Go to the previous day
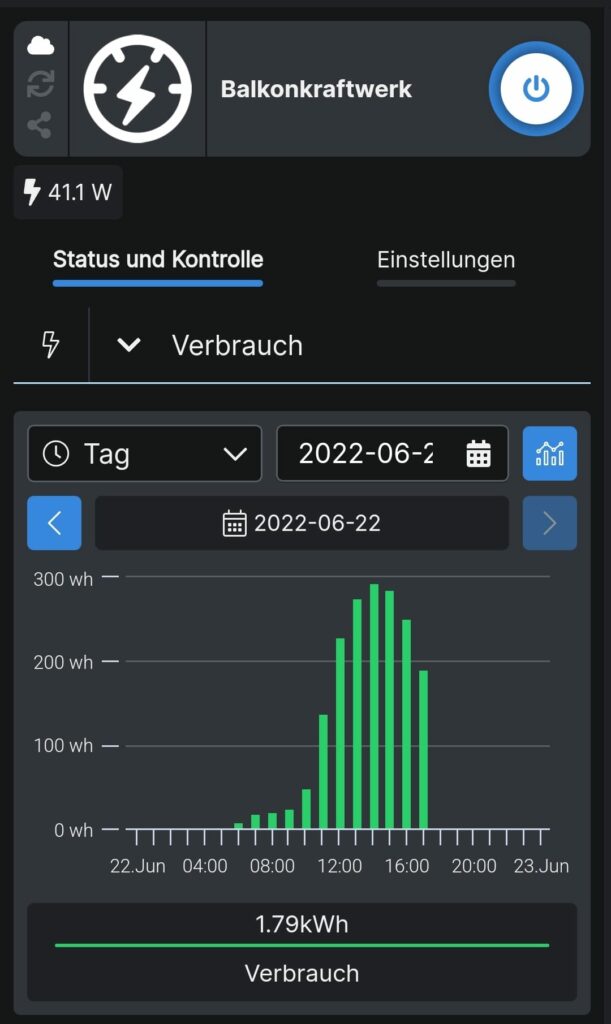This screenshot has width=611, height=1024. coord(54,523)
